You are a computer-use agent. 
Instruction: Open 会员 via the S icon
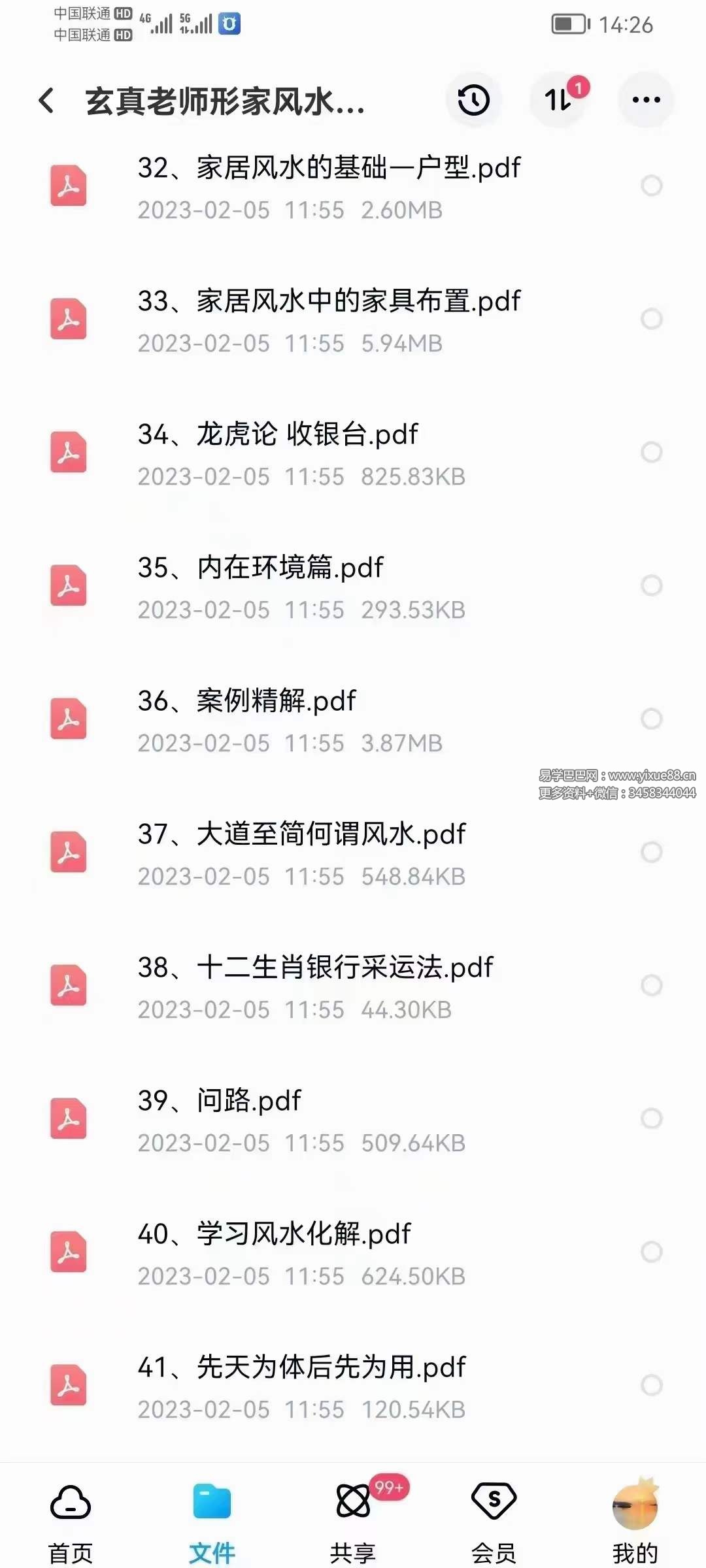pos(494,1501)
